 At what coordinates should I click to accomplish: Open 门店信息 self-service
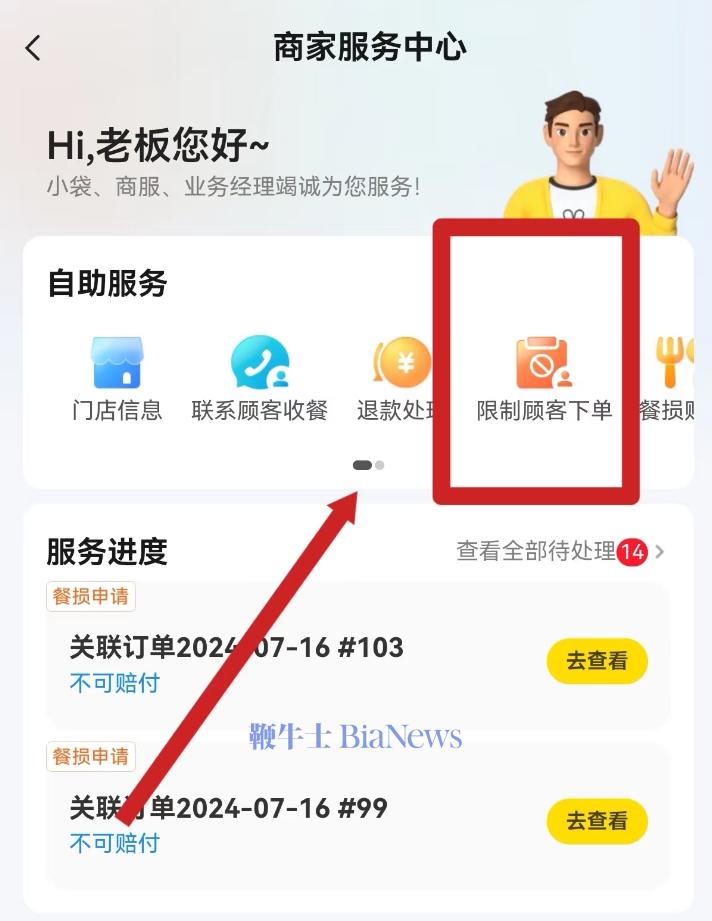click(x=117, y=378)
